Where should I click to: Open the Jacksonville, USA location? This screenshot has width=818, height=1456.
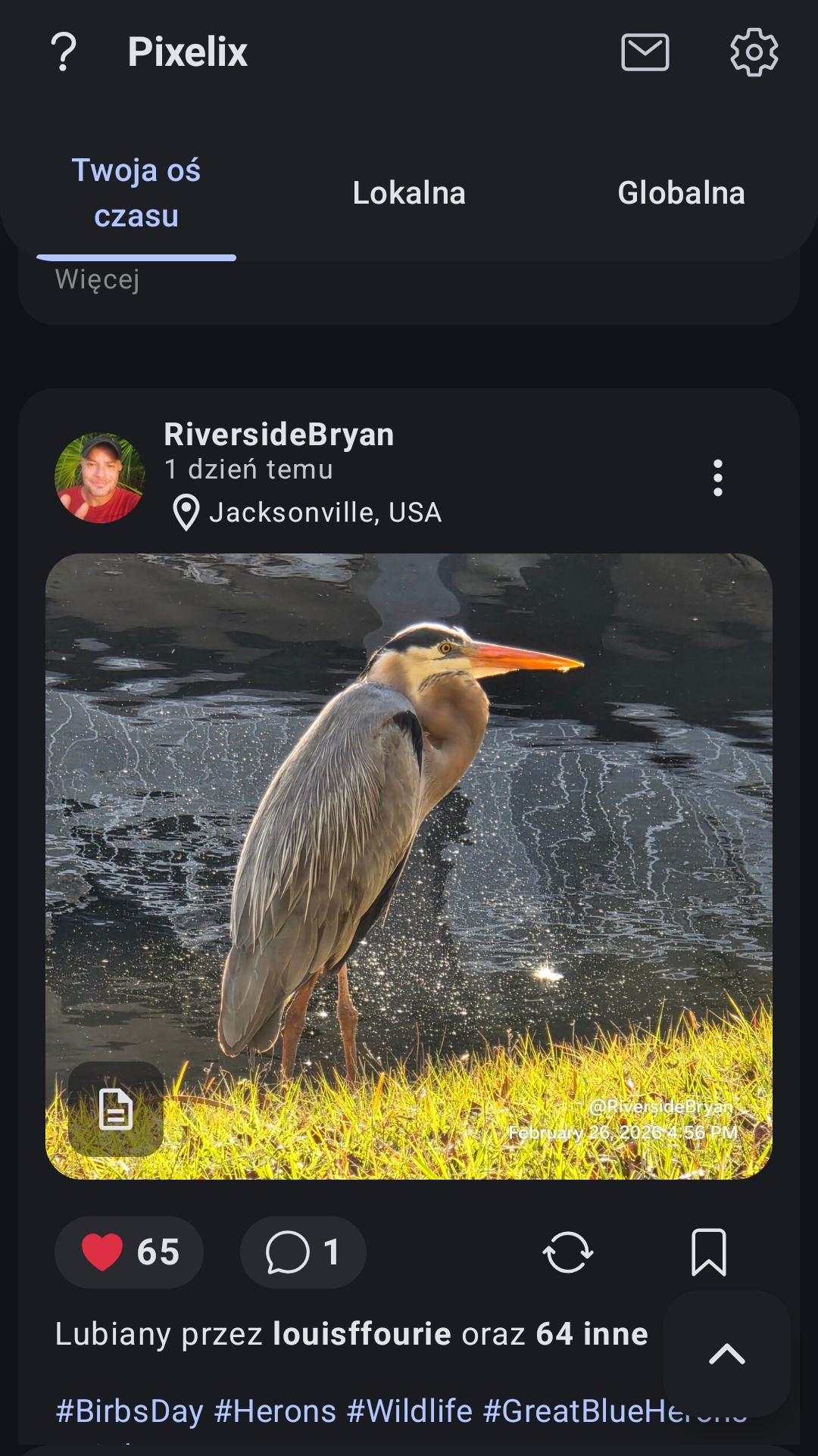point(324,513)
